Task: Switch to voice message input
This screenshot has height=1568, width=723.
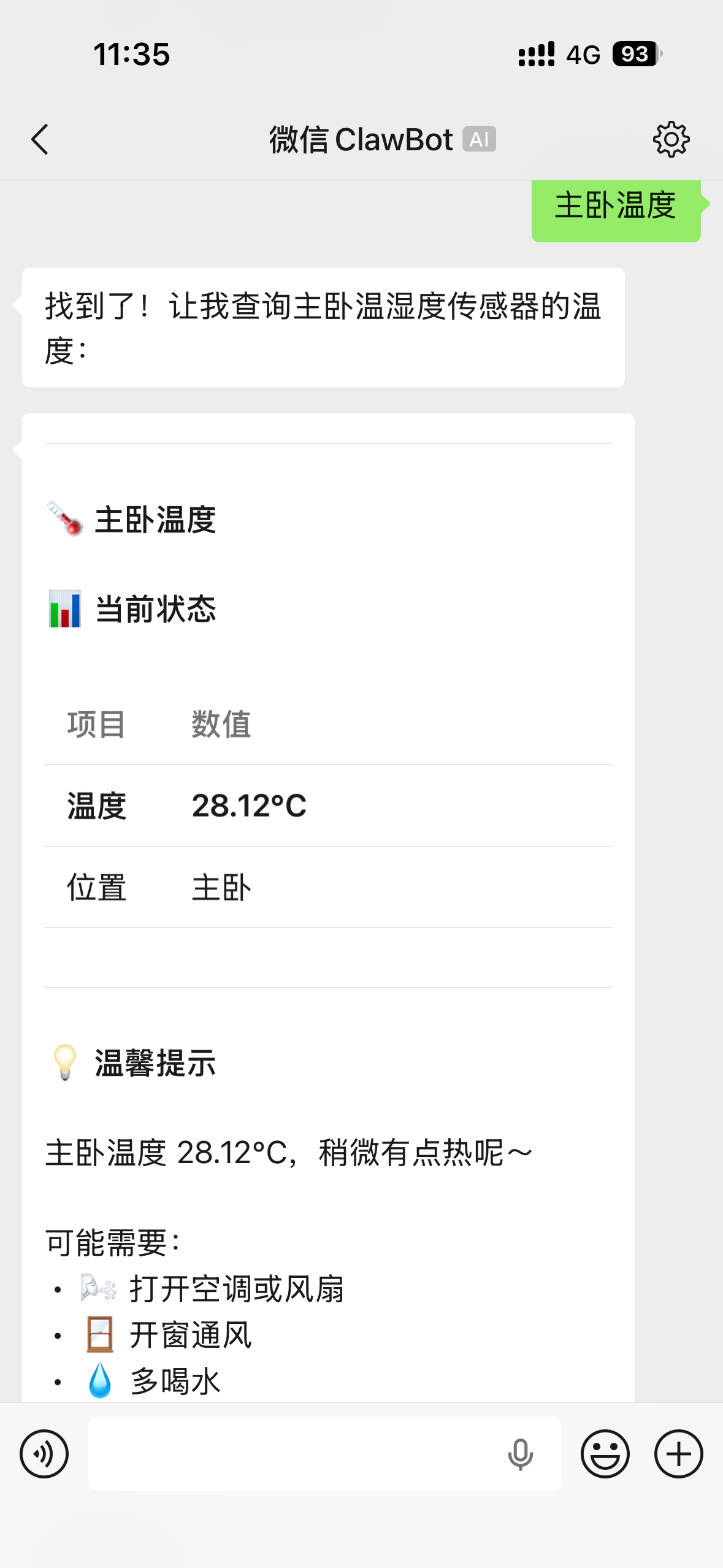Action: click(x=44, y=1453)
